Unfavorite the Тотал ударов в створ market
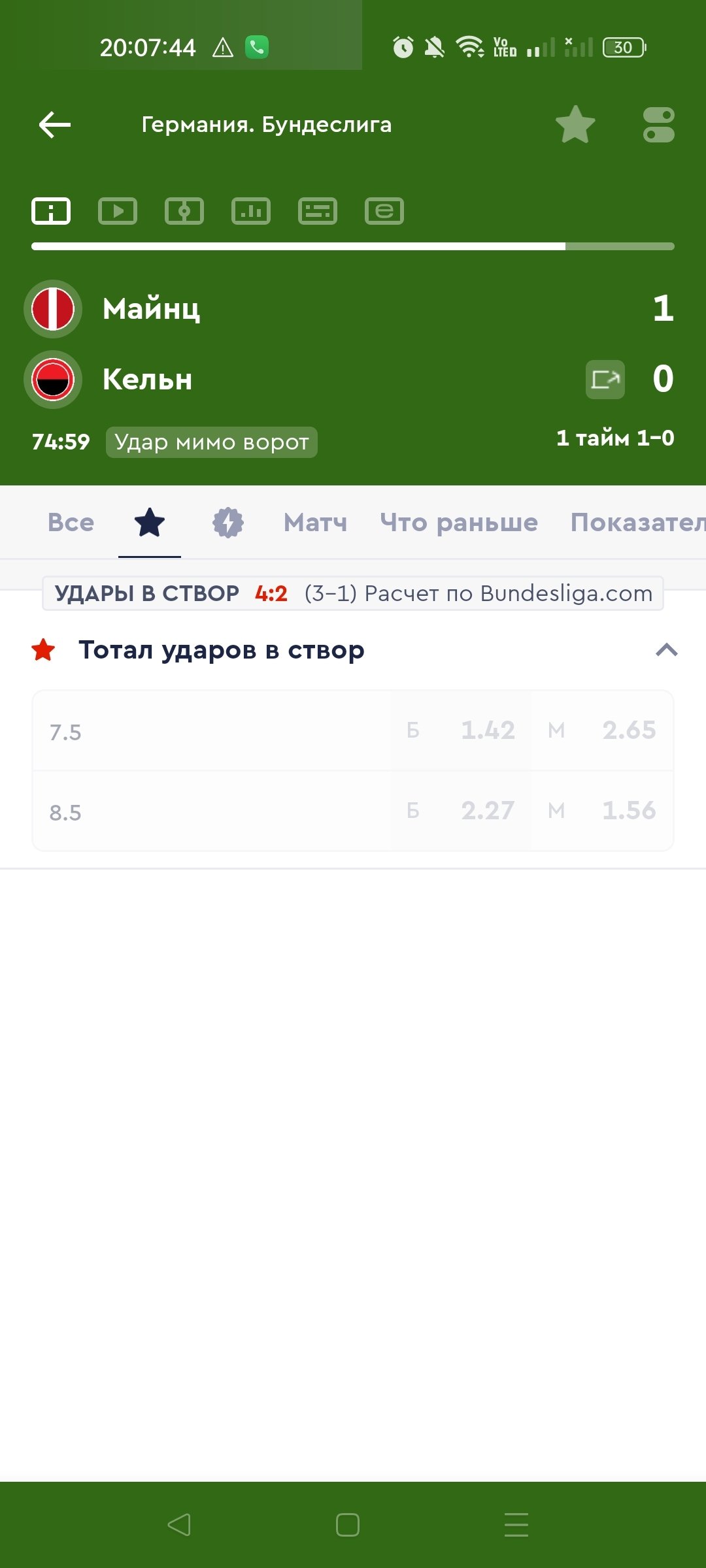Viewport: 706px width, 1568px height. tap(44, 650)
